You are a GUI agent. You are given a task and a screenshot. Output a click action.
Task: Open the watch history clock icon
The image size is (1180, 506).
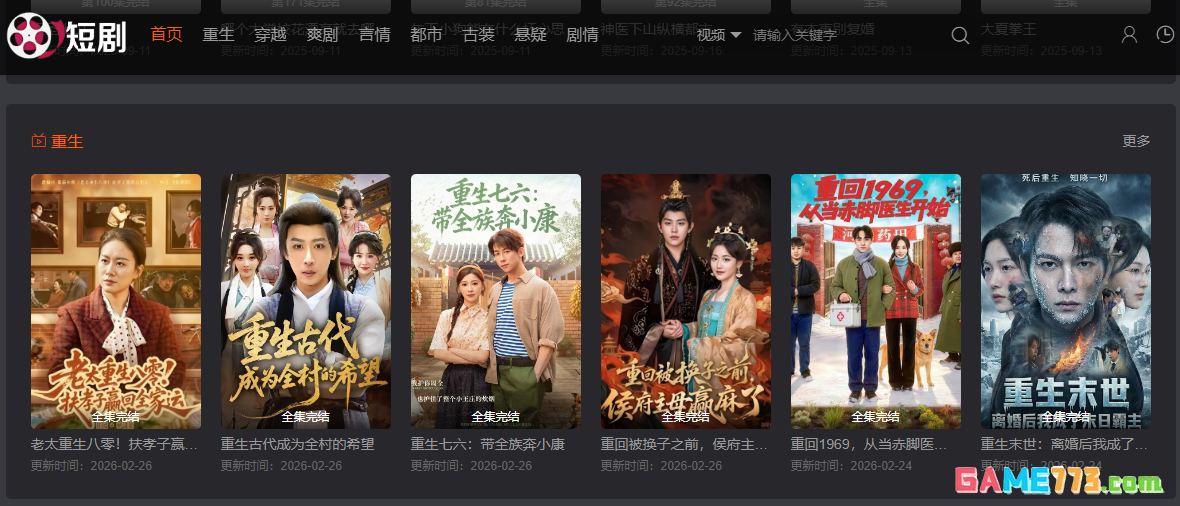[x=1165, y=35]
